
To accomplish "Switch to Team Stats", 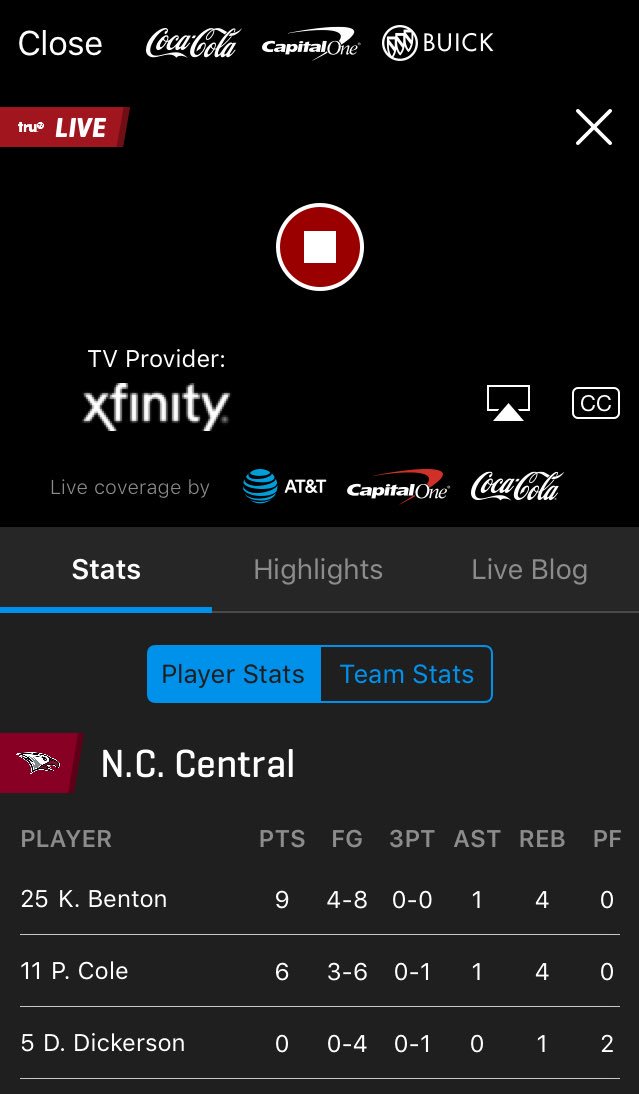I will point(407,674).
